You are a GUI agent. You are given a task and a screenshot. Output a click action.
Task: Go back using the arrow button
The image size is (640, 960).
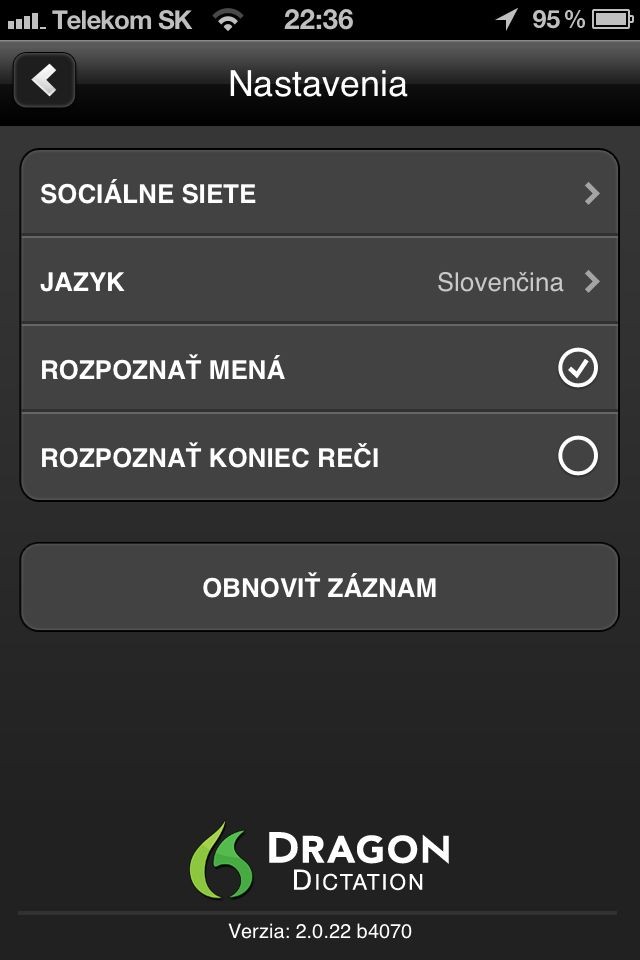point(44,81)
